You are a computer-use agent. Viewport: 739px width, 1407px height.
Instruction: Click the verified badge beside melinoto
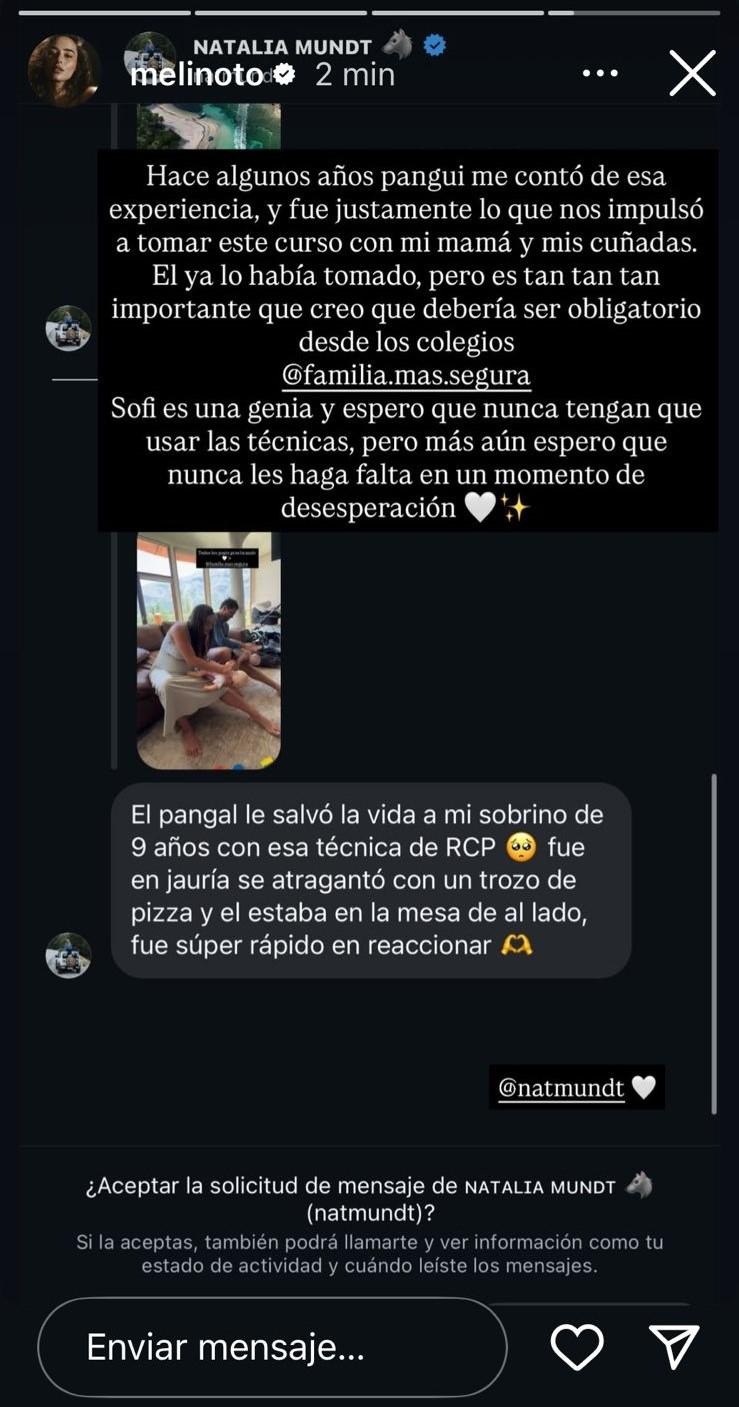[x=283, y=72]
